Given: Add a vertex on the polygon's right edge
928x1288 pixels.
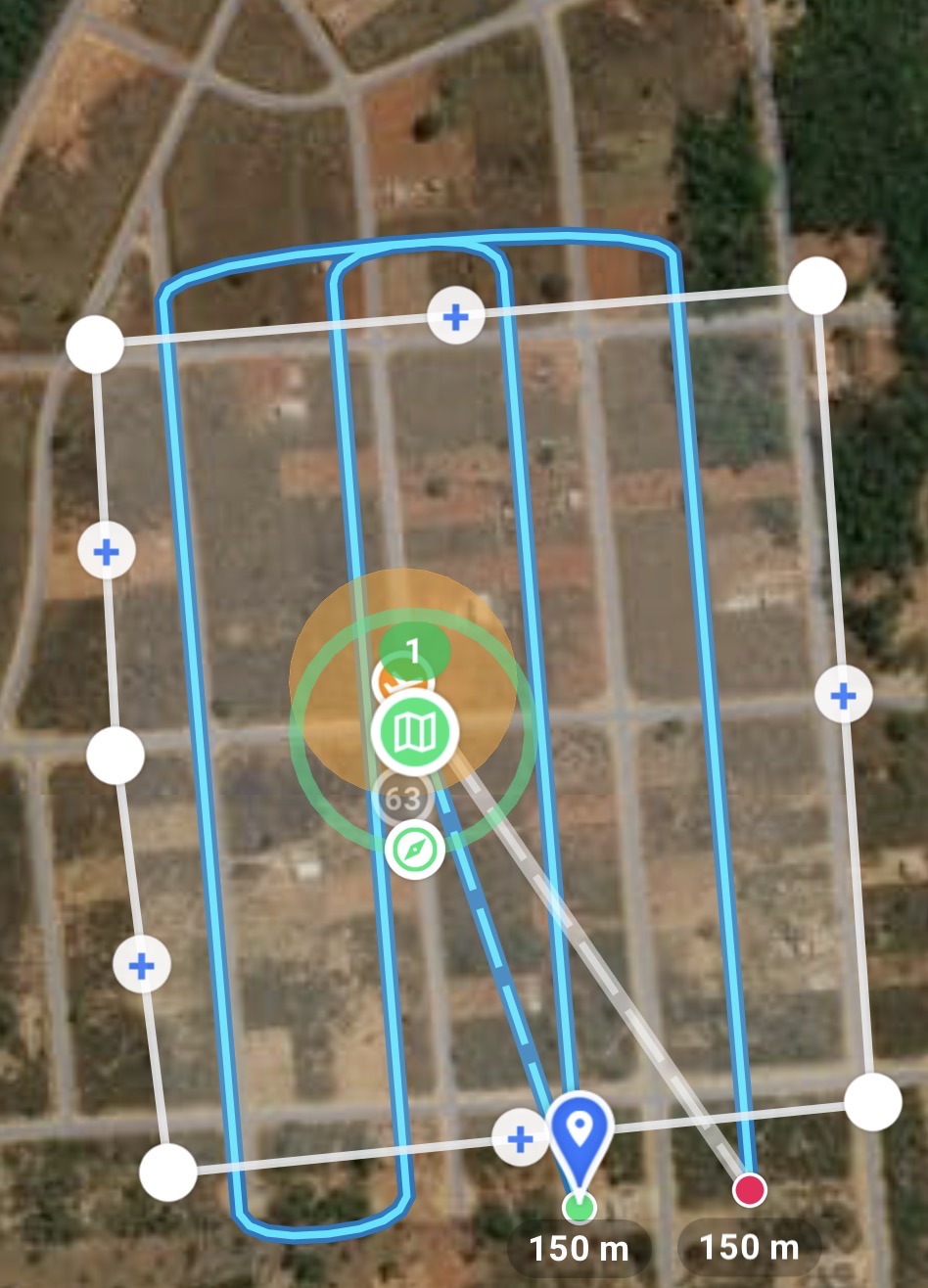Looking at the screenshot, I should 843,696.
